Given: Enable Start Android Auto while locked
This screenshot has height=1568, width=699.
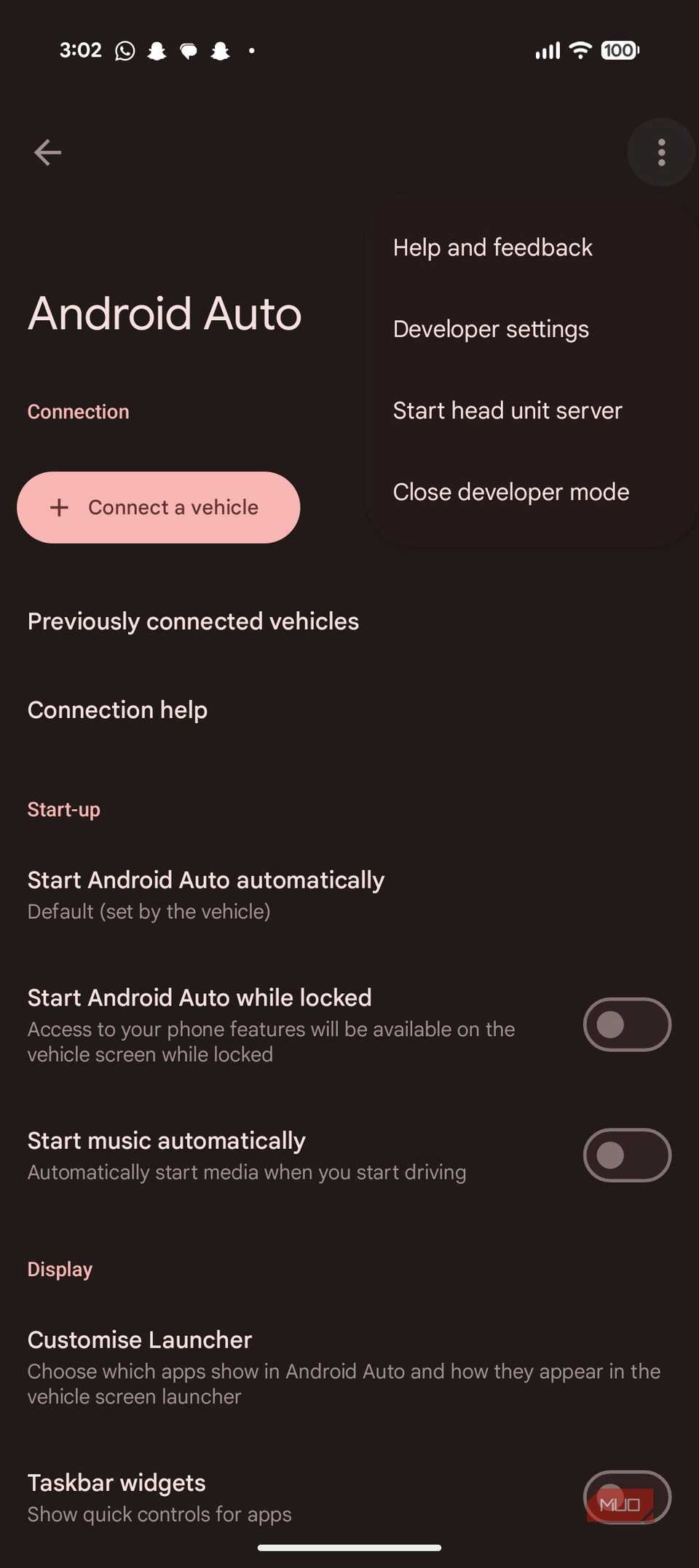Looking at the screenshot, I should pos(626,1024).
